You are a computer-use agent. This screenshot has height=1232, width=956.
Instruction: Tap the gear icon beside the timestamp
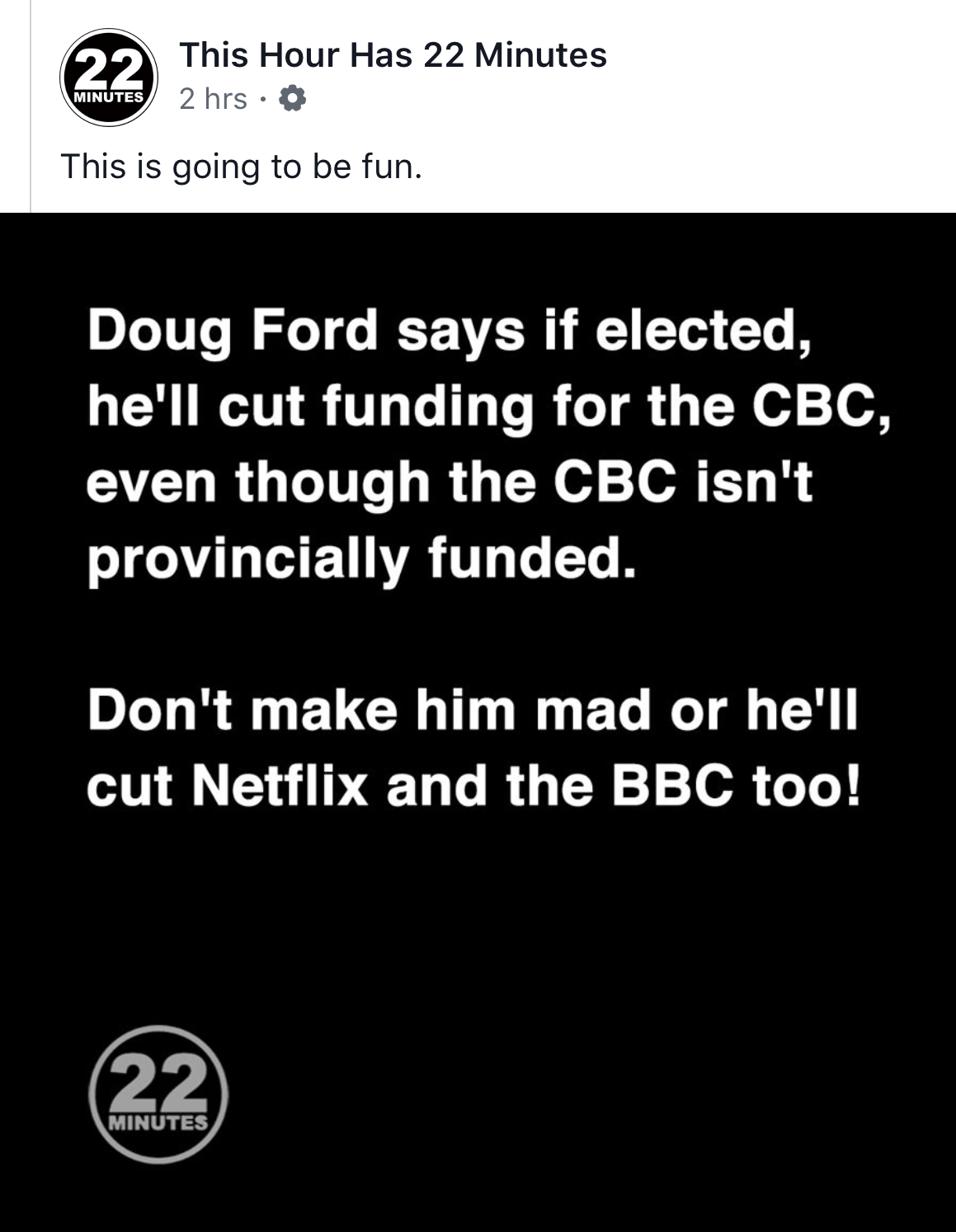click(x=293, y=100)
